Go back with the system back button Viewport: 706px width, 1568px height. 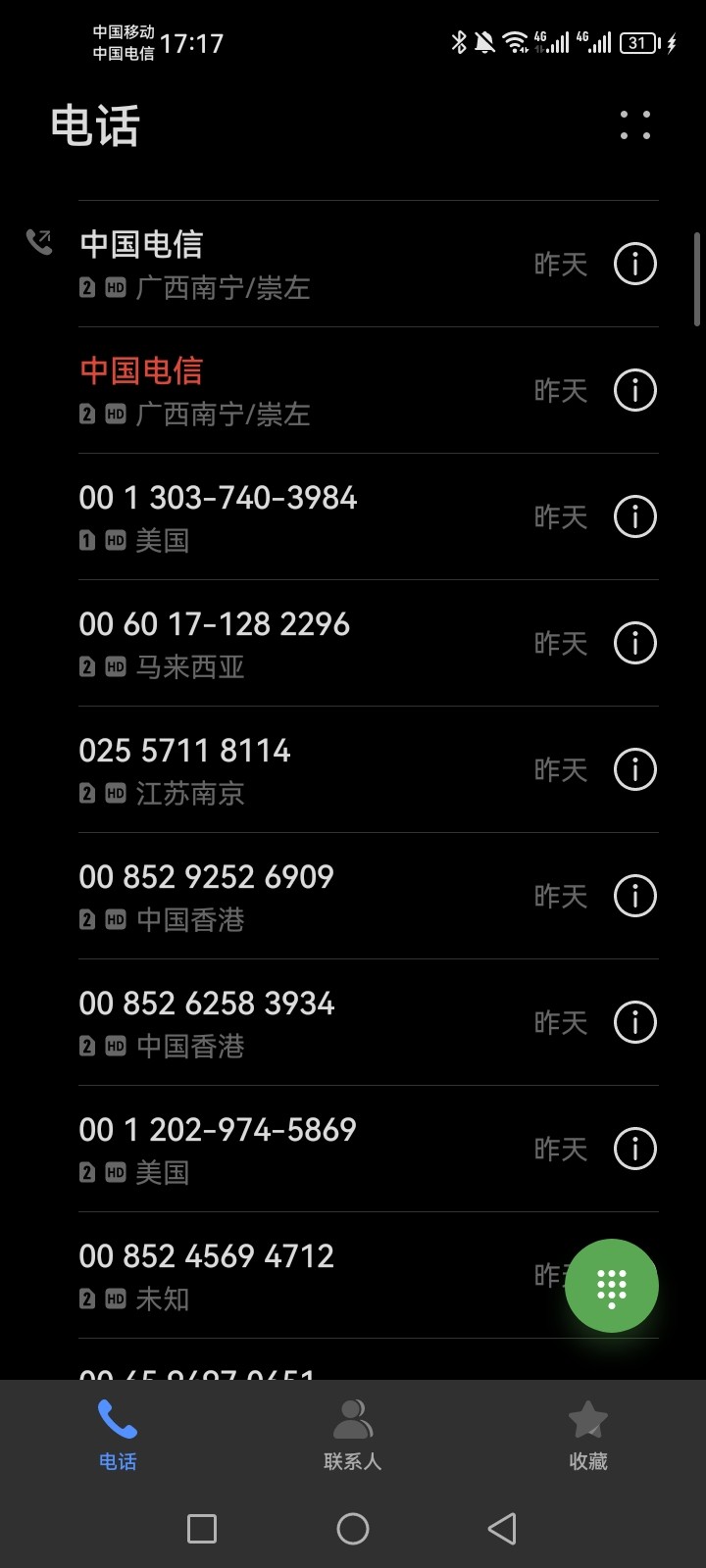click(502, 1529)
